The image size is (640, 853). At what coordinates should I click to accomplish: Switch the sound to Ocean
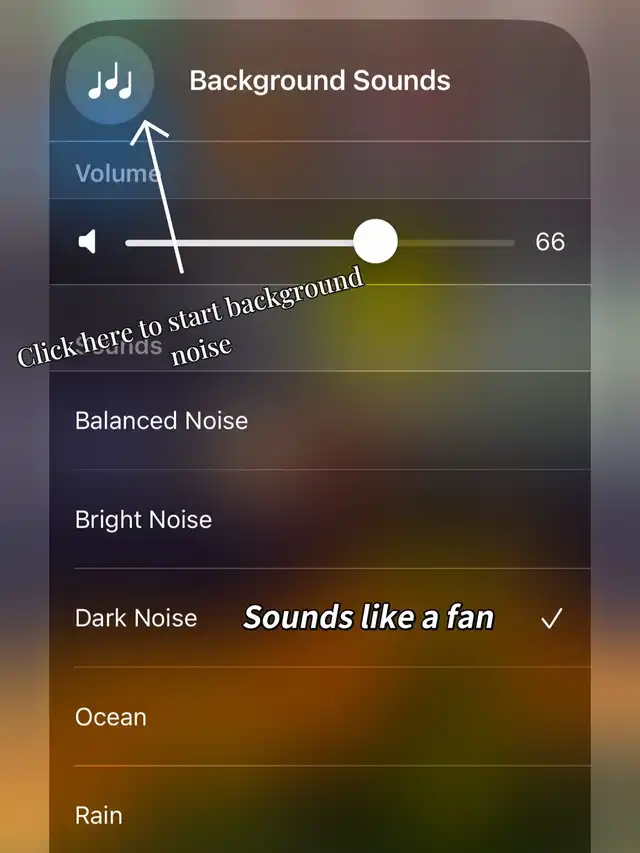click(111, 717)
